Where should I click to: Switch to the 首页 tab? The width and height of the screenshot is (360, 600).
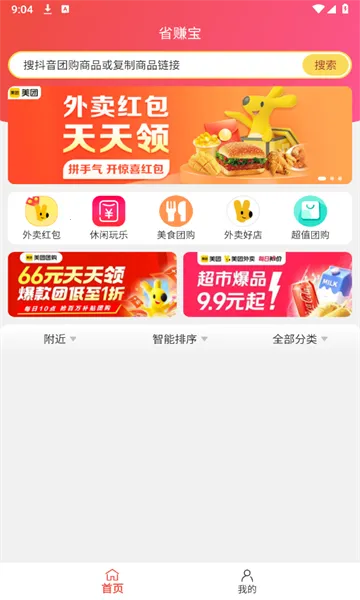coord(112,581)
